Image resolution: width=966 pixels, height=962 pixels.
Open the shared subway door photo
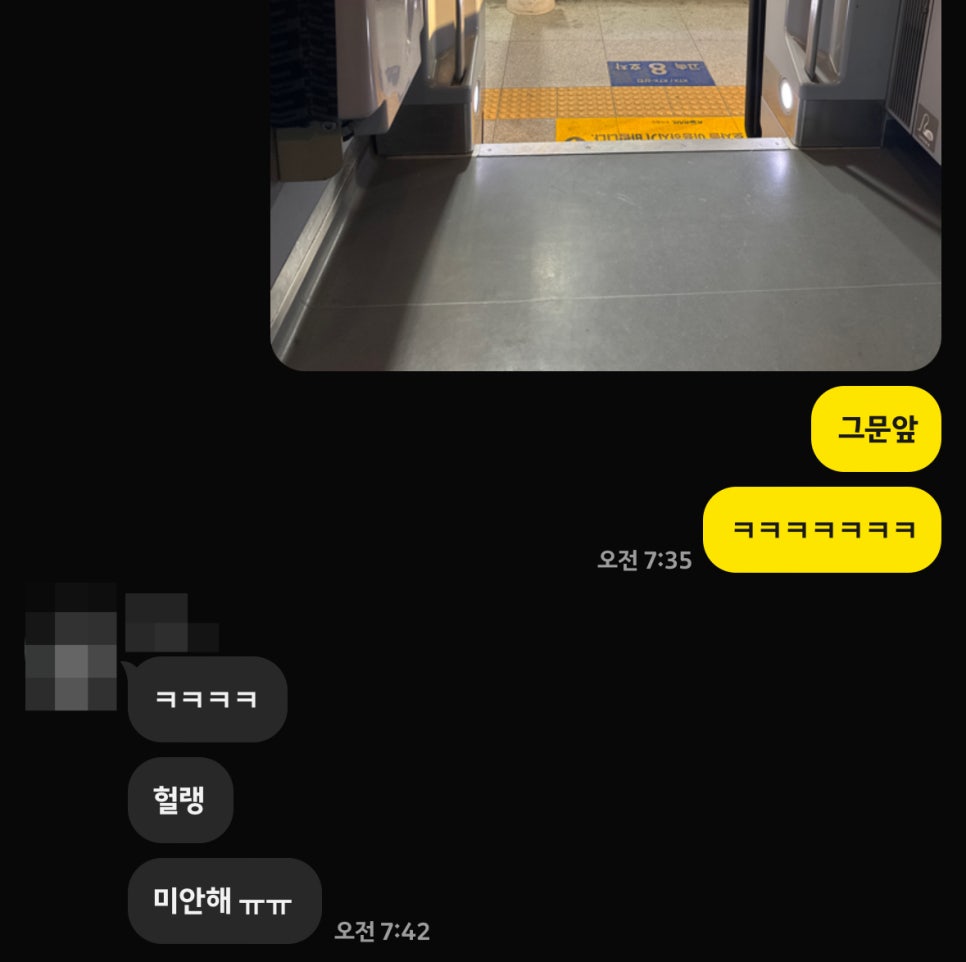point(605,190)
